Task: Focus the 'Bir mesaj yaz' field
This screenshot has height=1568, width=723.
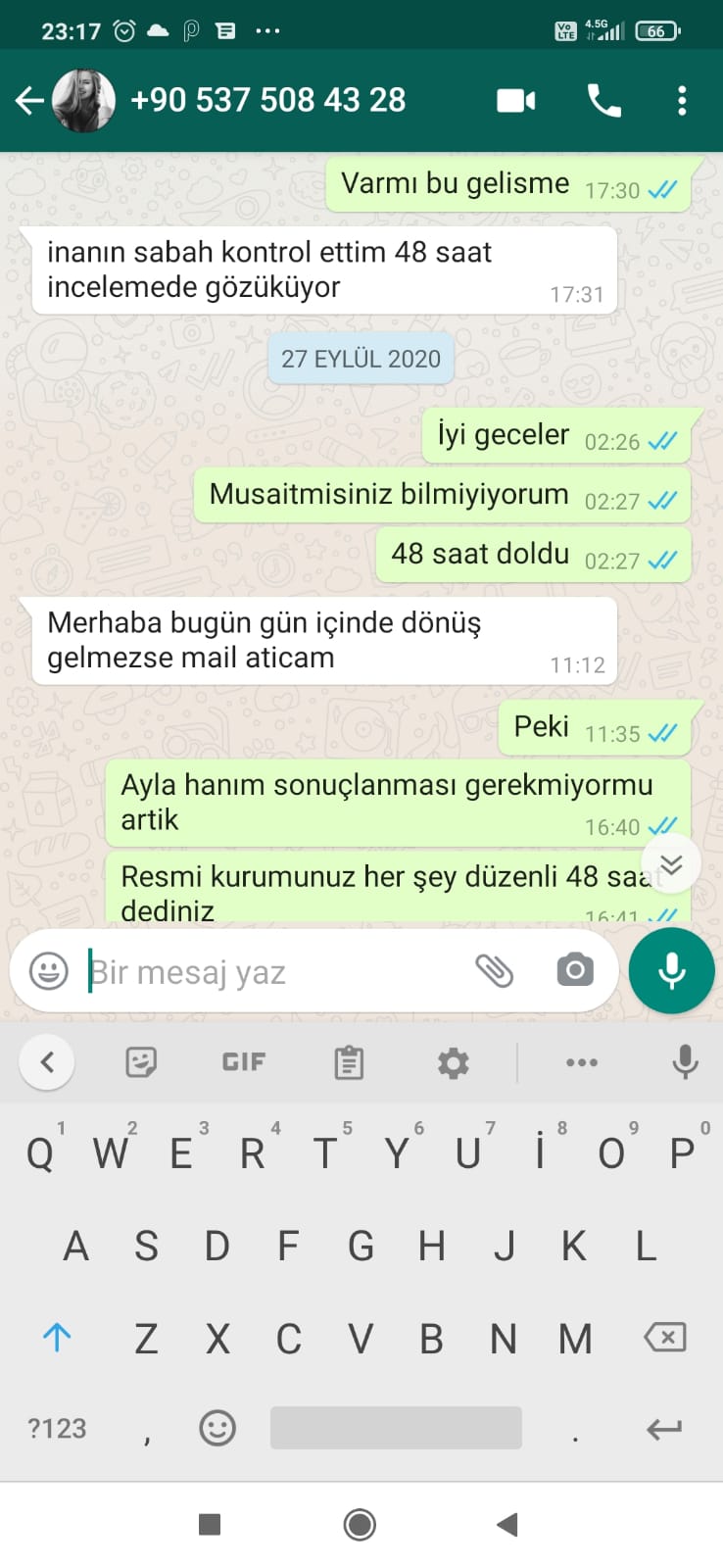Action: (274, 972)
